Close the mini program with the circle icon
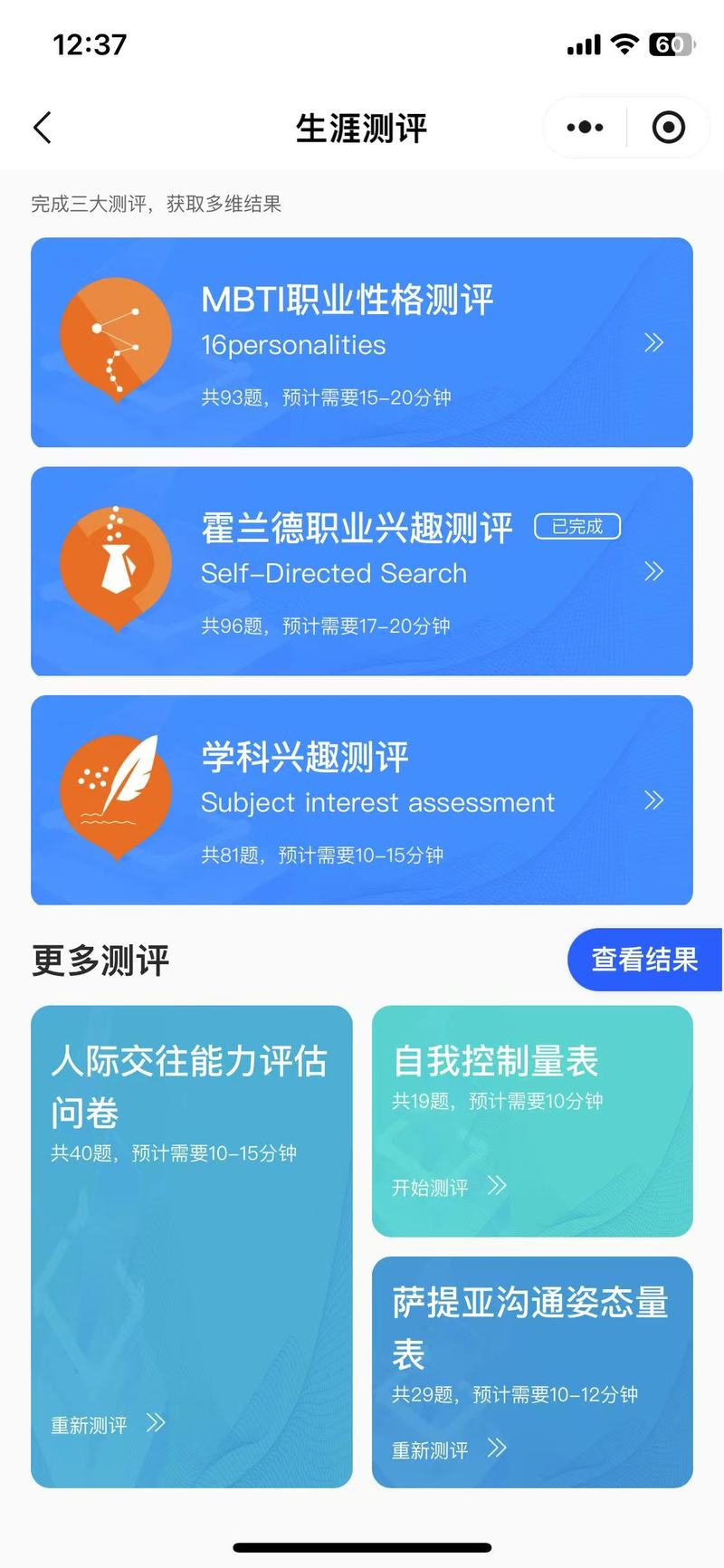The height and width of the screenshot is (1568, 724). tap(669, 128)
